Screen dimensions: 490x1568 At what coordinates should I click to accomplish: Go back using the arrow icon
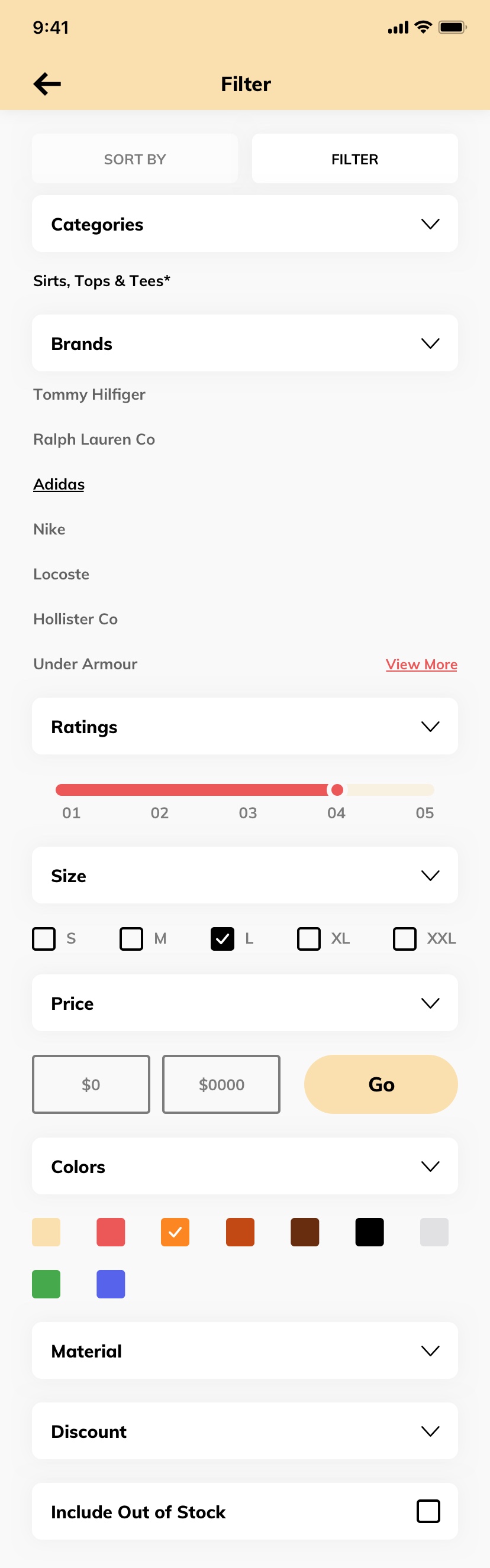pyautogui.click(x=47, y=84)
